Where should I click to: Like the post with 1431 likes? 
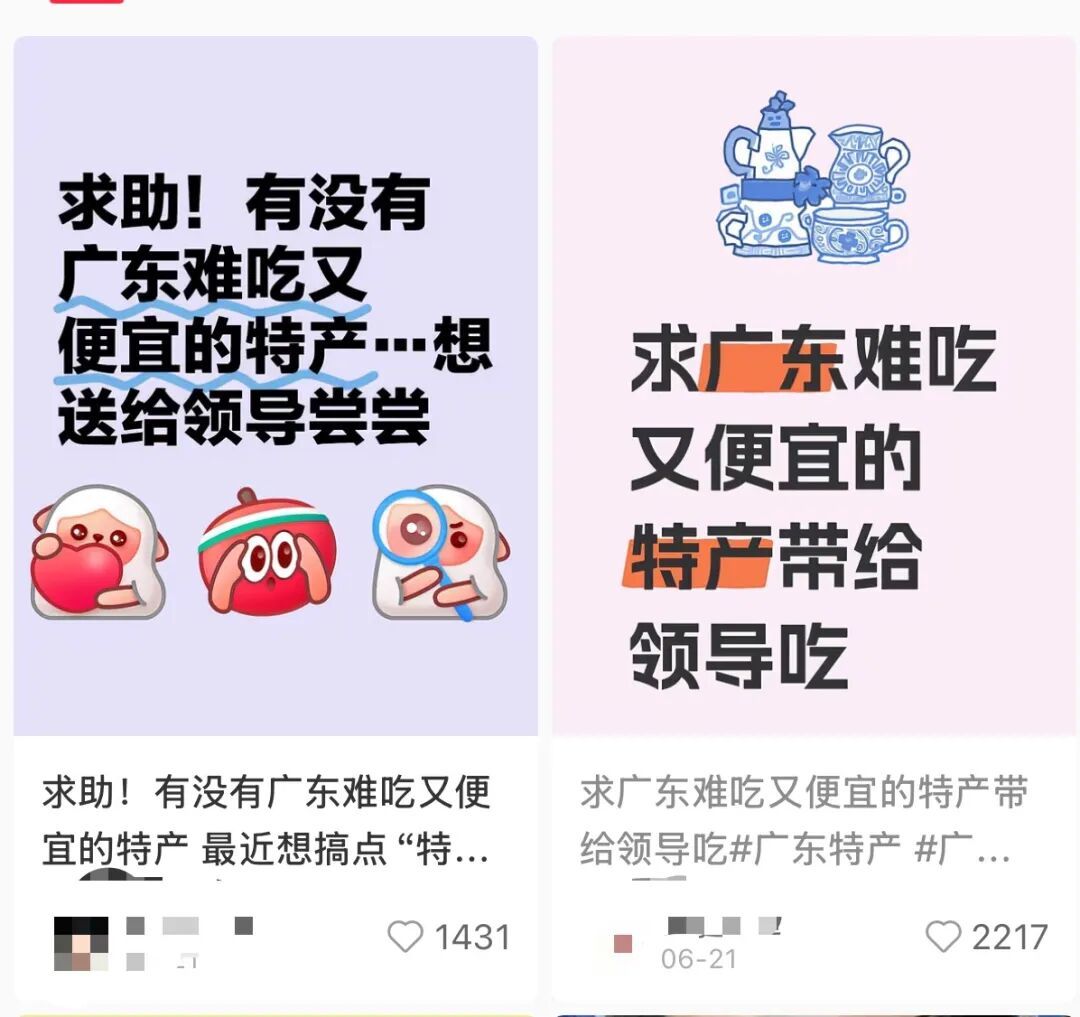click(405, 937)
